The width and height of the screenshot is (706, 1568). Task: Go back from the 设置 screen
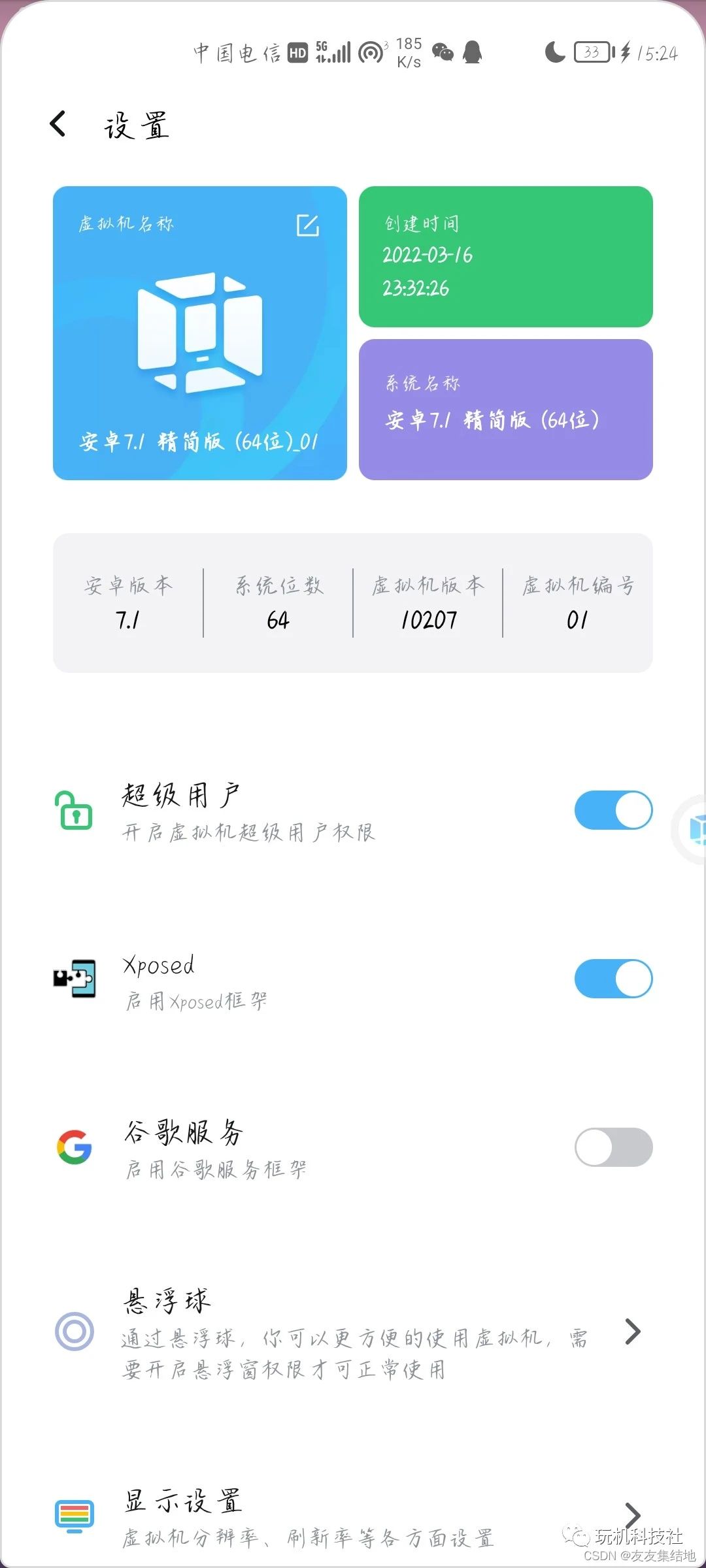coord(58,123)
